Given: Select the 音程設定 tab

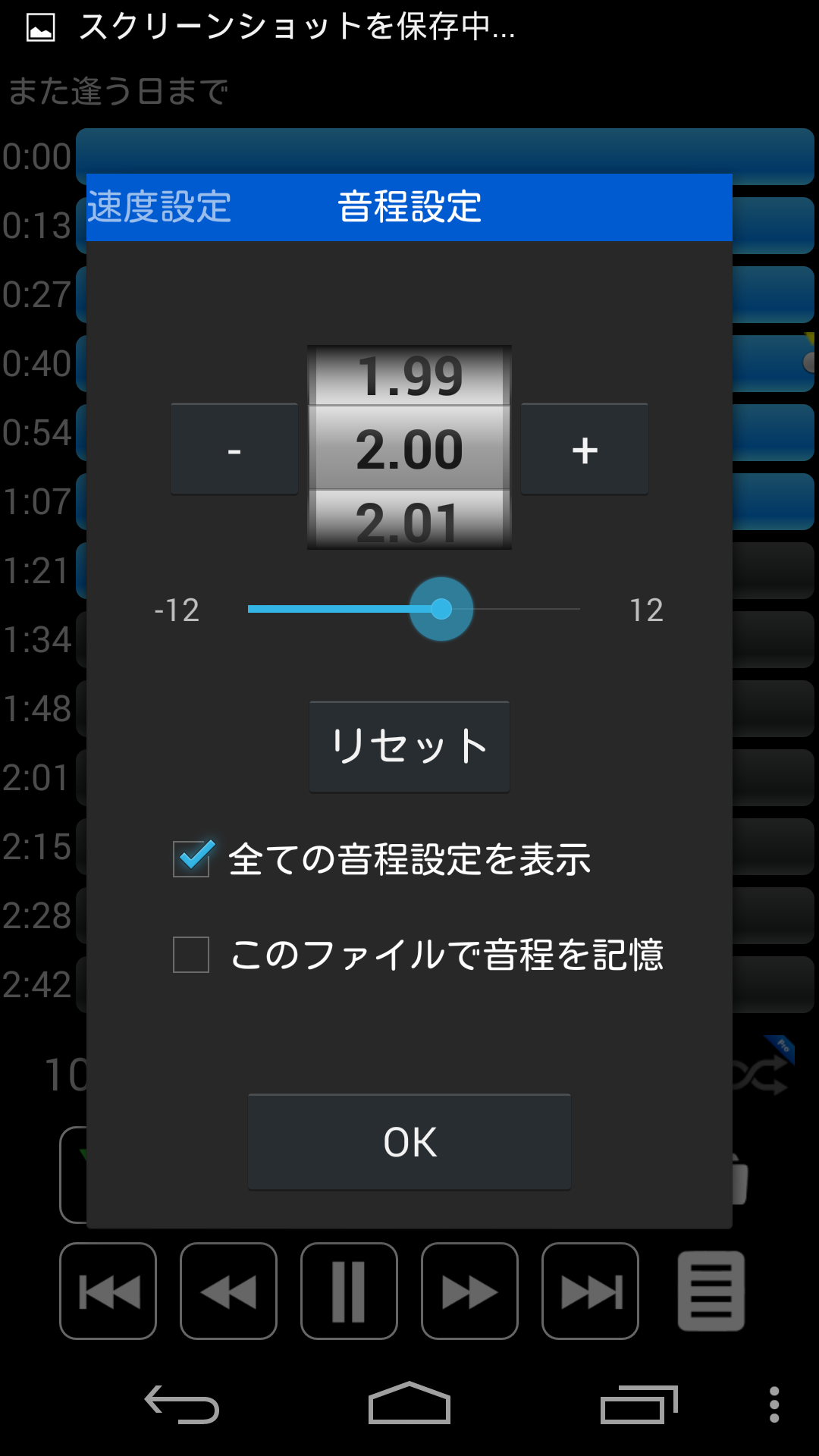Looking at the screenshot, I should [x=409, y=207].
